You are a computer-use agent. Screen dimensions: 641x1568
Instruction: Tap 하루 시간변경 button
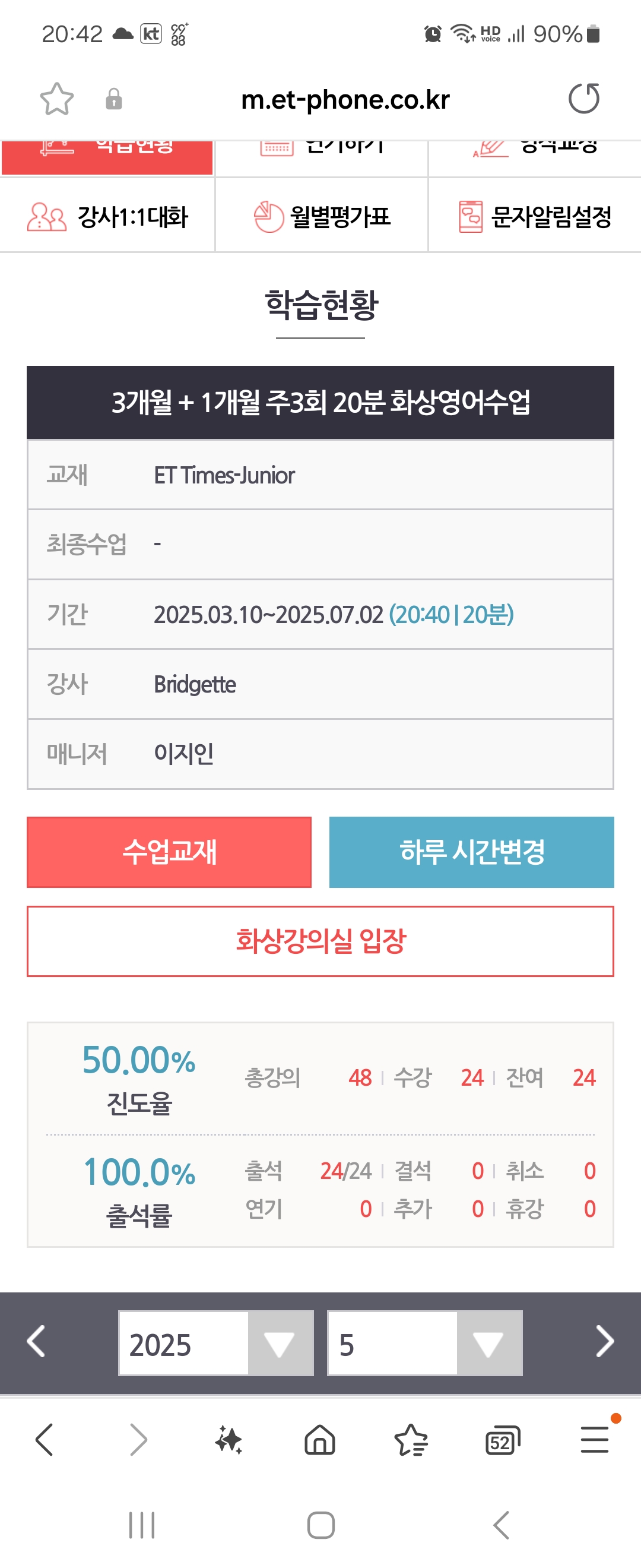click(x=471, y=852)
